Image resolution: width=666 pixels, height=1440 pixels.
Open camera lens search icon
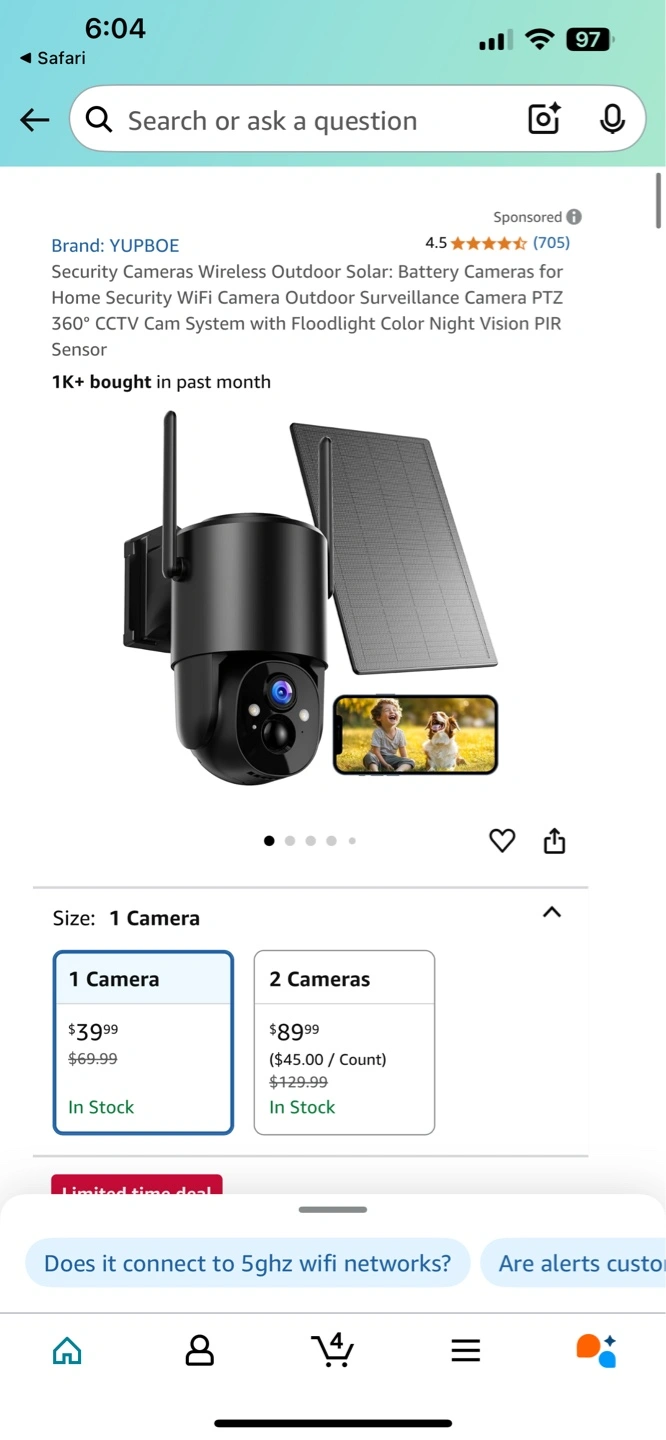(544, 119)
